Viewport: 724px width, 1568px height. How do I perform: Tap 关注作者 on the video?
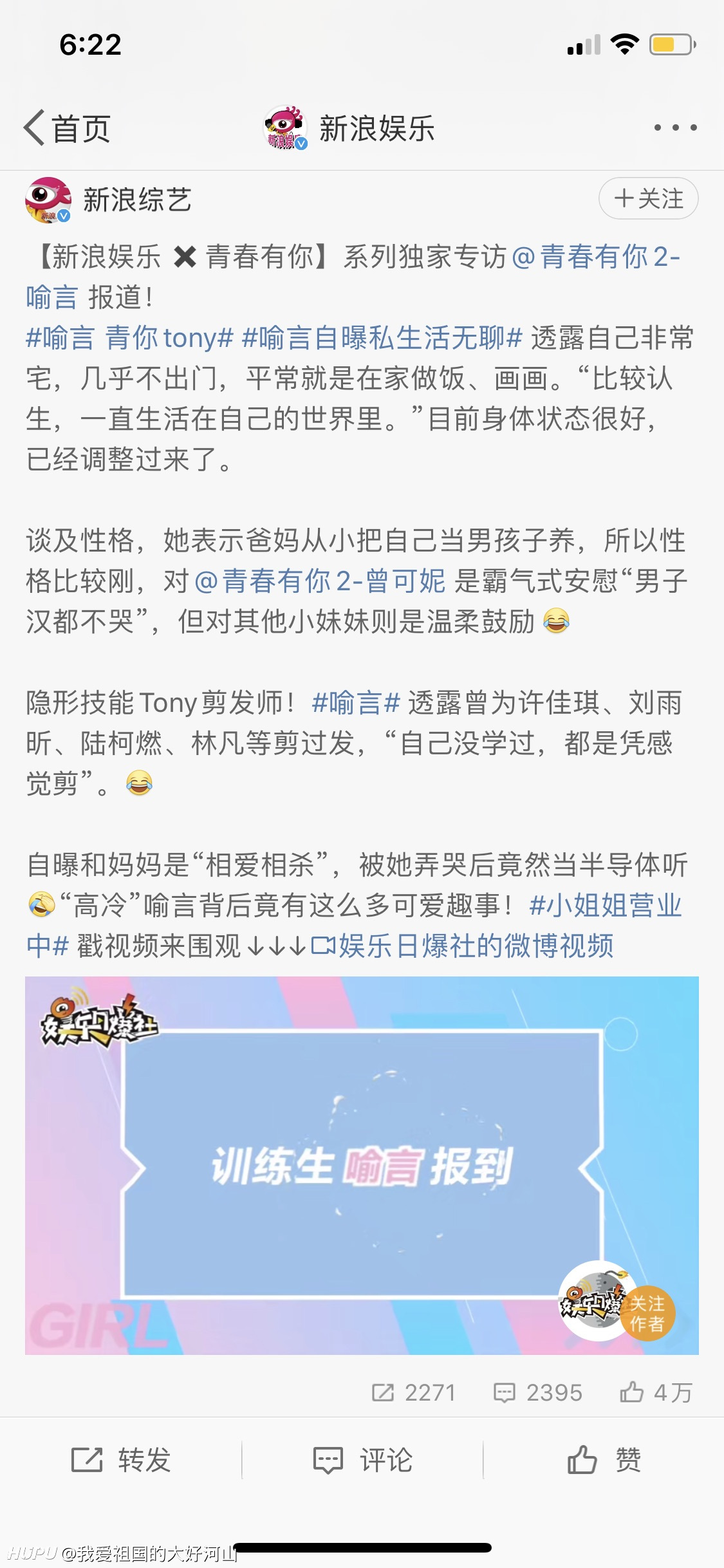tap(647, 1313)
